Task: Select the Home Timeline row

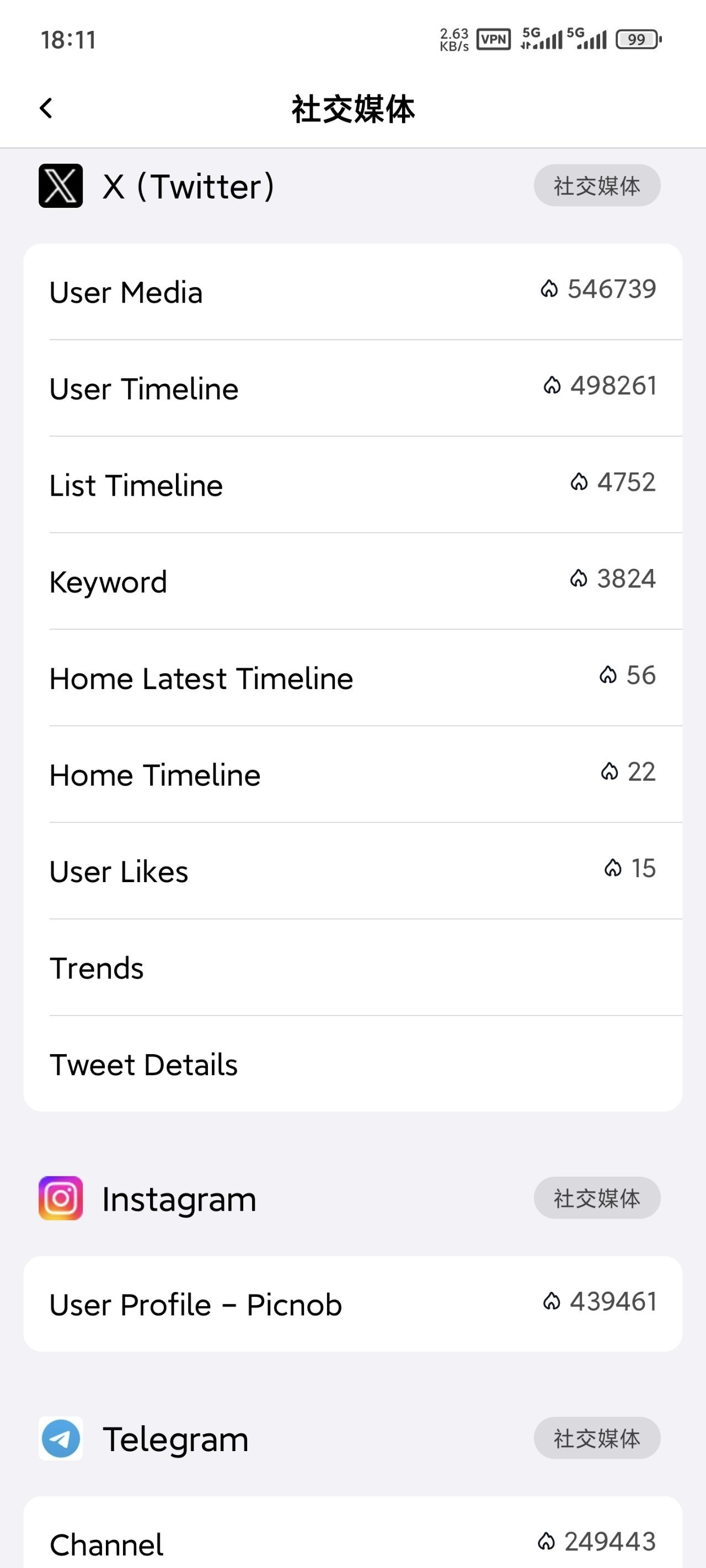Action: click(352, 774)
